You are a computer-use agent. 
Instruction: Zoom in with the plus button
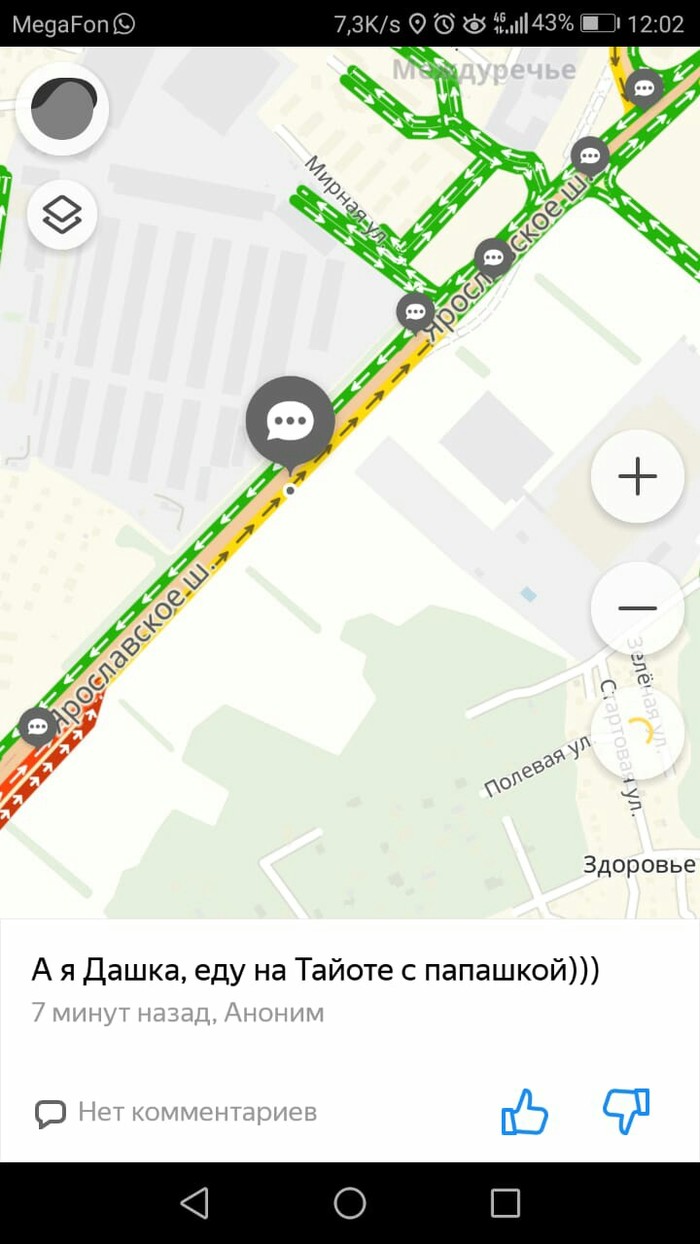point(637,477)
